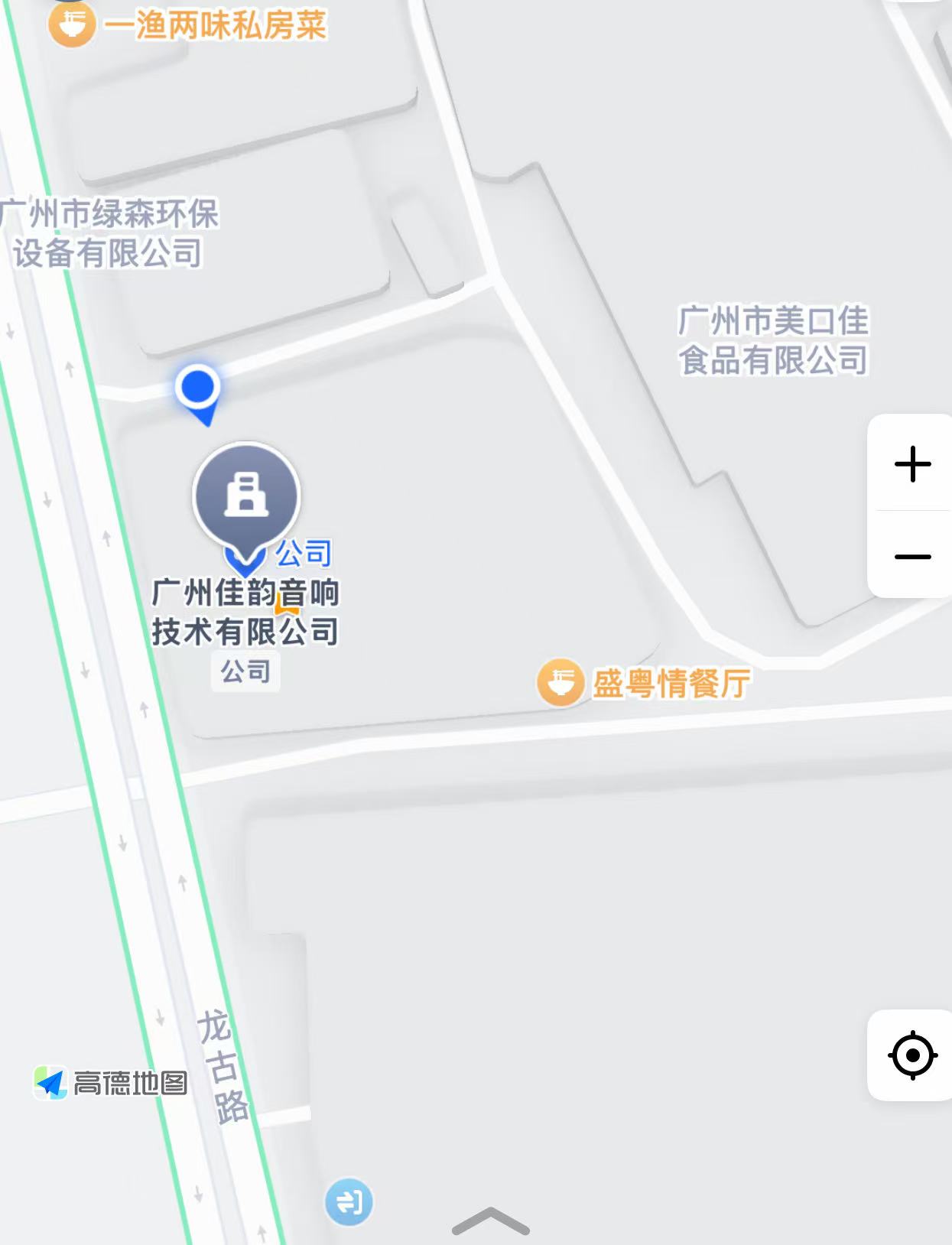Open 广州市美口佳食品有限公司 place label
Image resolution: width=952 pixels, height=1245 pixels.
point(772,340)
